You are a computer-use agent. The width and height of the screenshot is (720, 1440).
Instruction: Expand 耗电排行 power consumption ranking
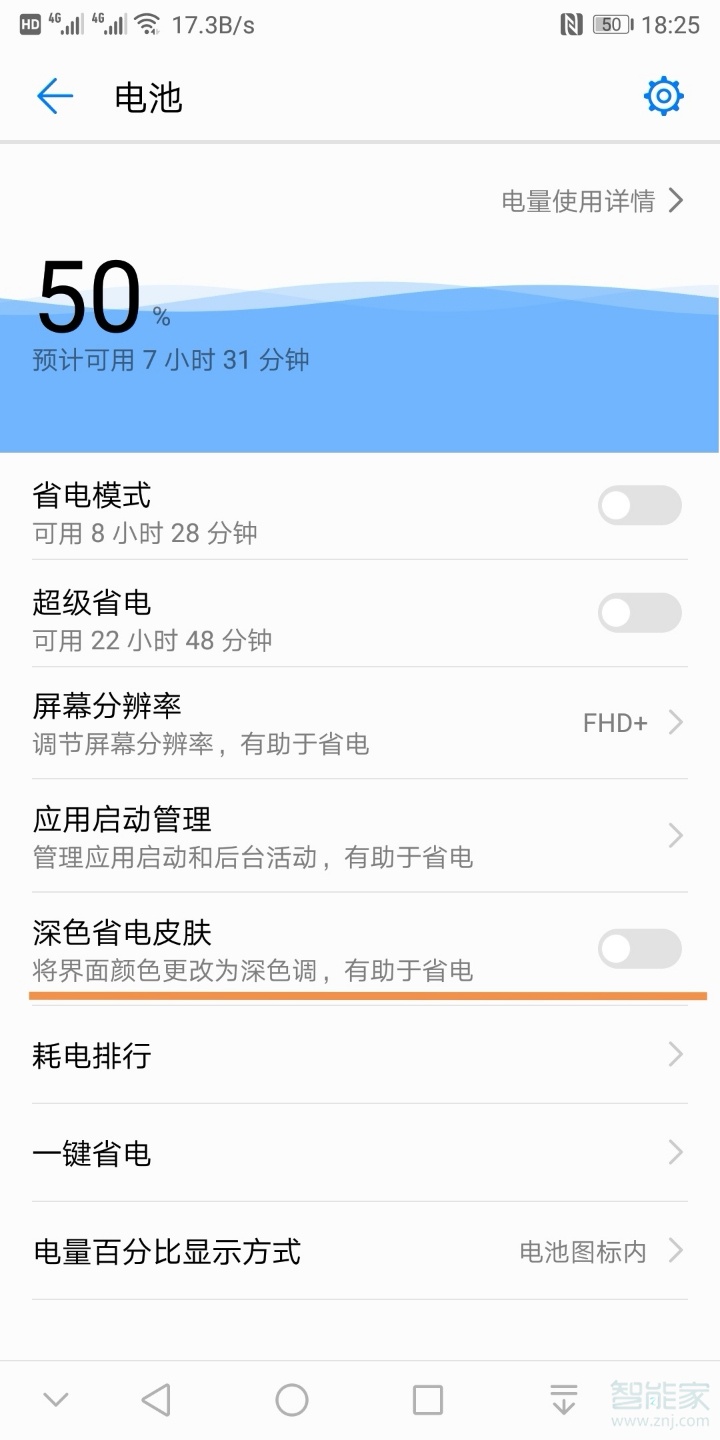coord(360,1055)
